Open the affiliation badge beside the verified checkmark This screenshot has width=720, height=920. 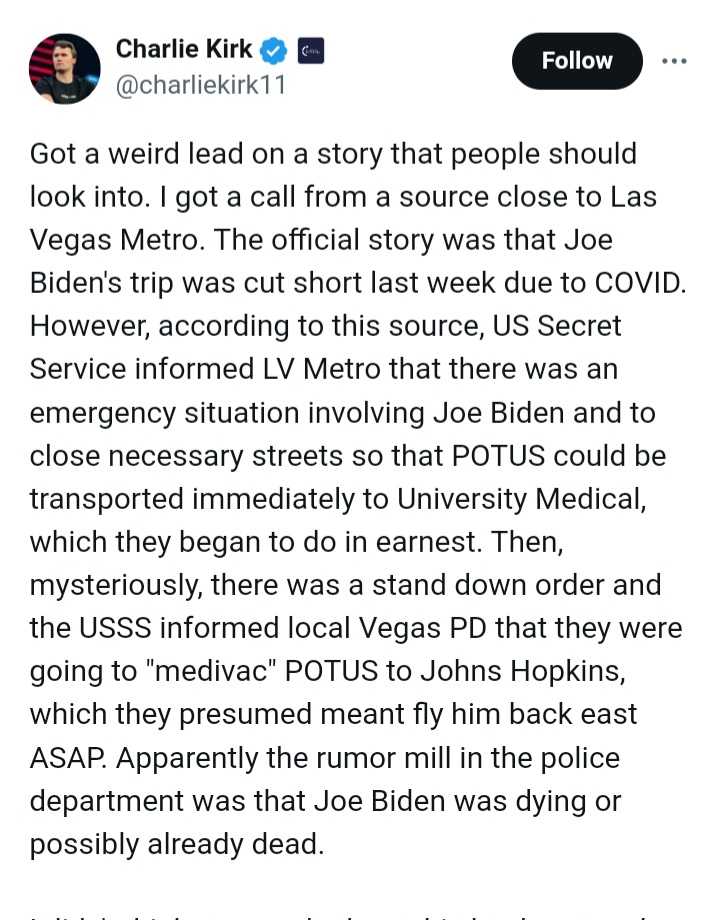(311, 50)
